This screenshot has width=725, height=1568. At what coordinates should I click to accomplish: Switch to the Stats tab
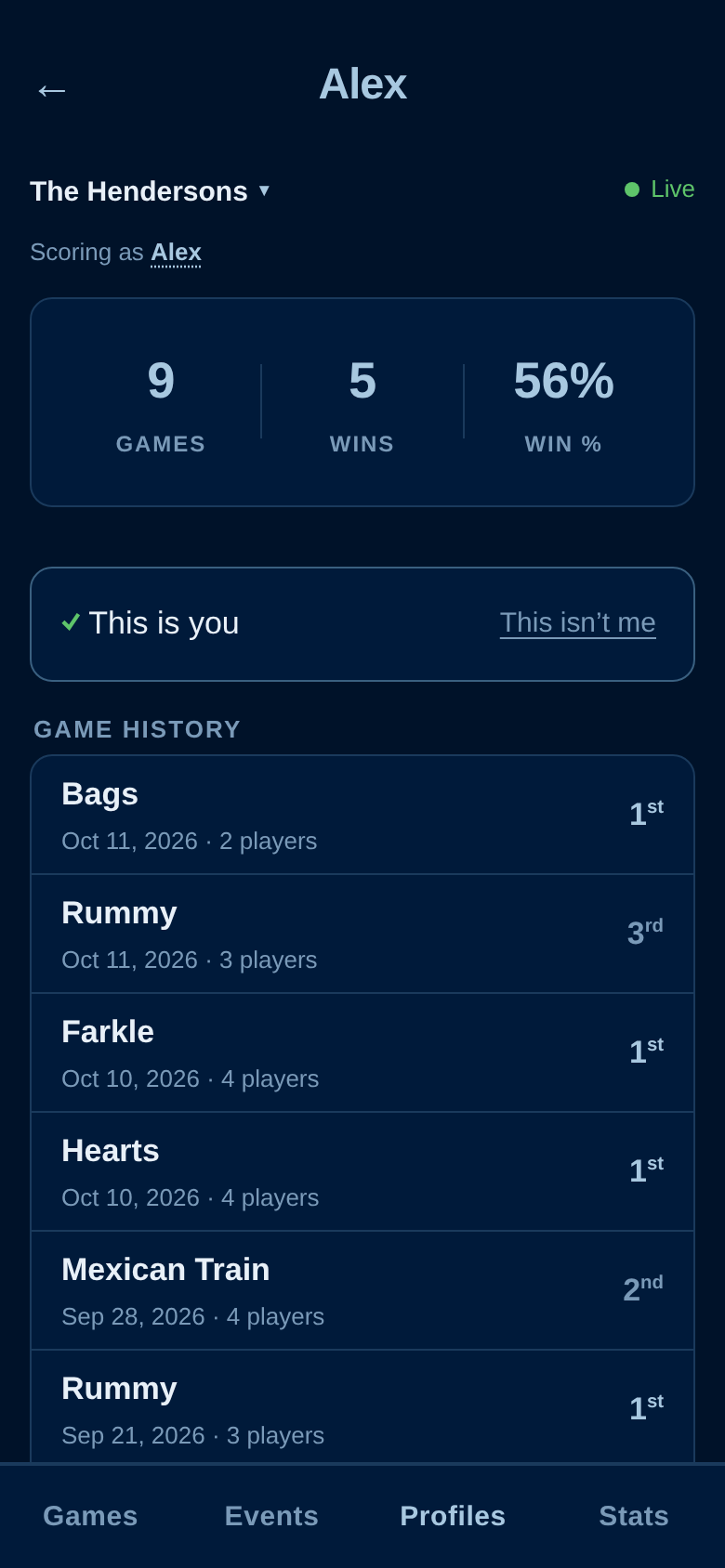634,1516
